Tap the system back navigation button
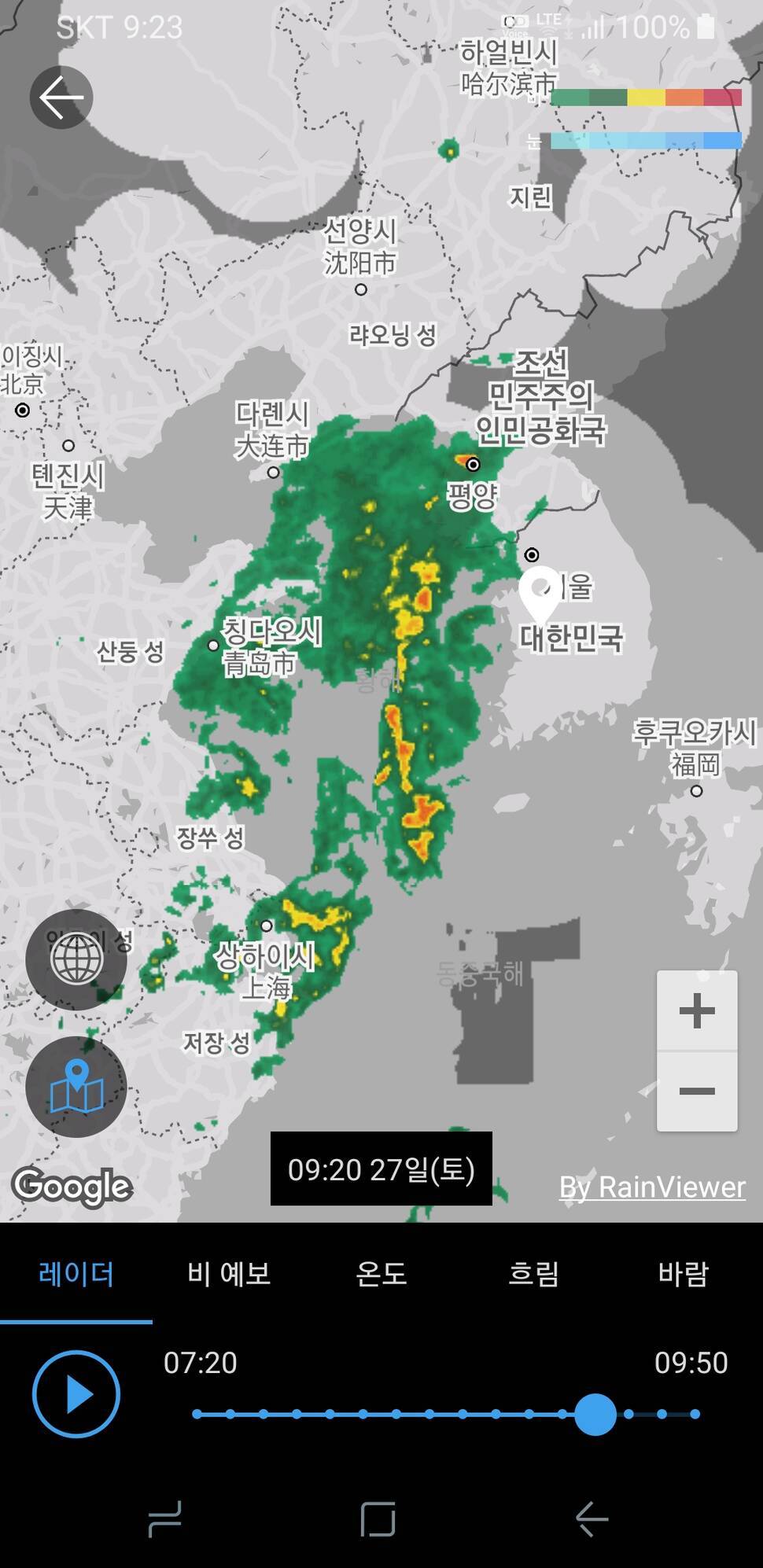 point(592,1518)
